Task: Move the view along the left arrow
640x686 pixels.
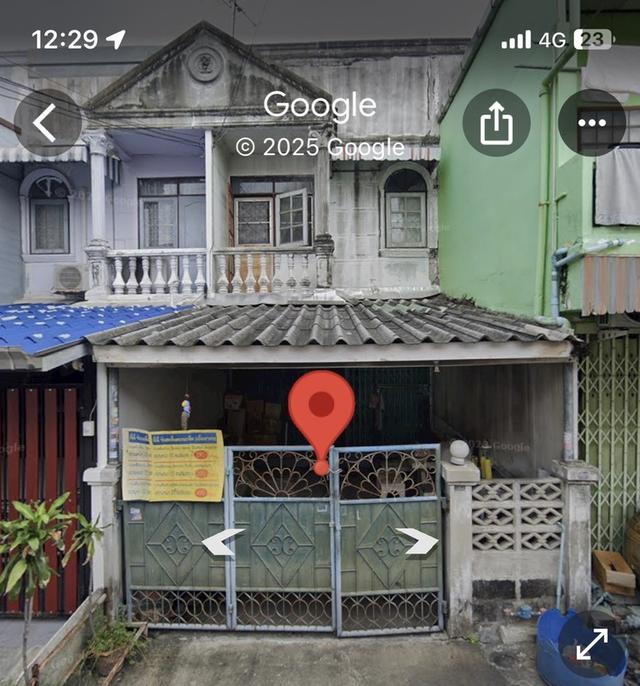Action: pos(222,542)
